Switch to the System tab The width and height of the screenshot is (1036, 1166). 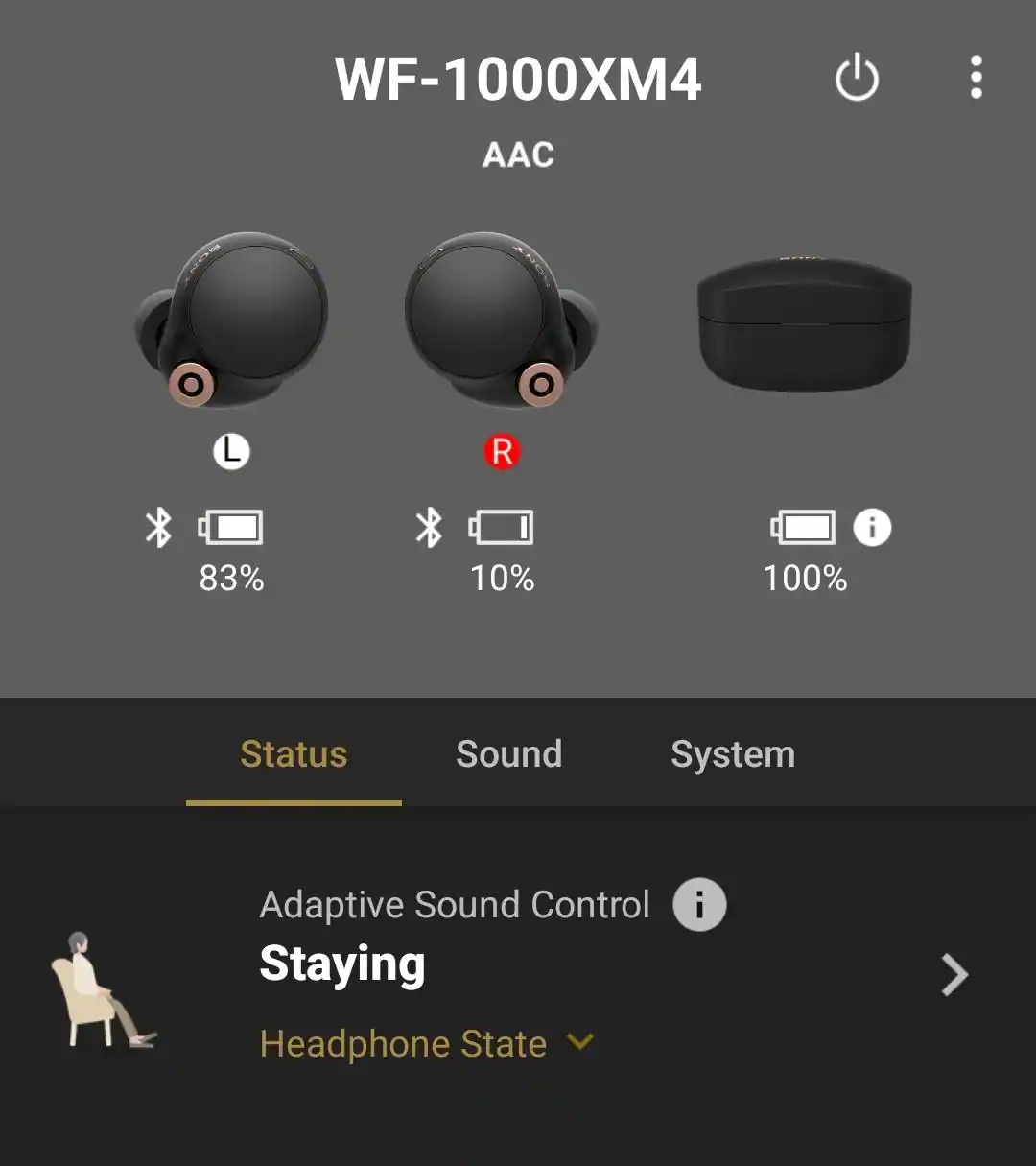tap(733, 754)
